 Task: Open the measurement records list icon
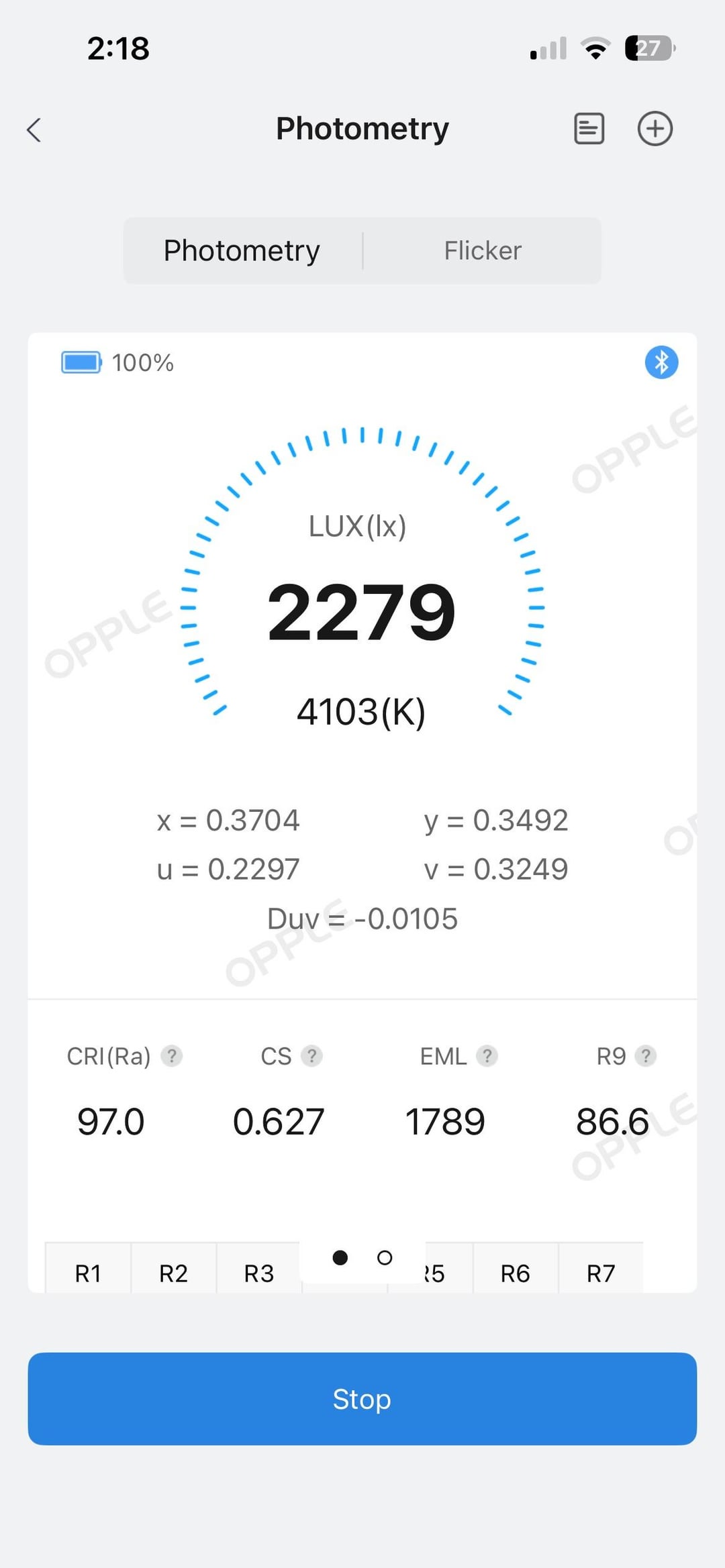point(589,129)
